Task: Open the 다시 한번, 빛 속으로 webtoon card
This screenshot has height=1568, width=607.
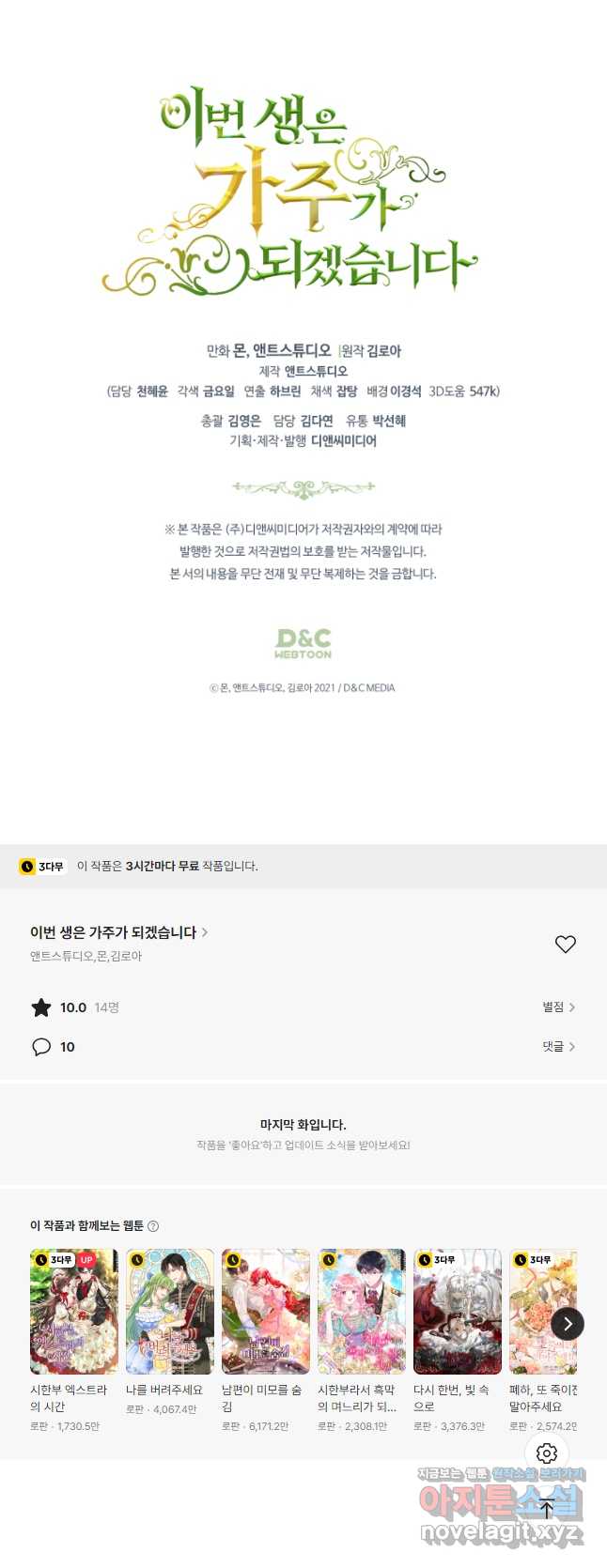Action: (457, 1312)
